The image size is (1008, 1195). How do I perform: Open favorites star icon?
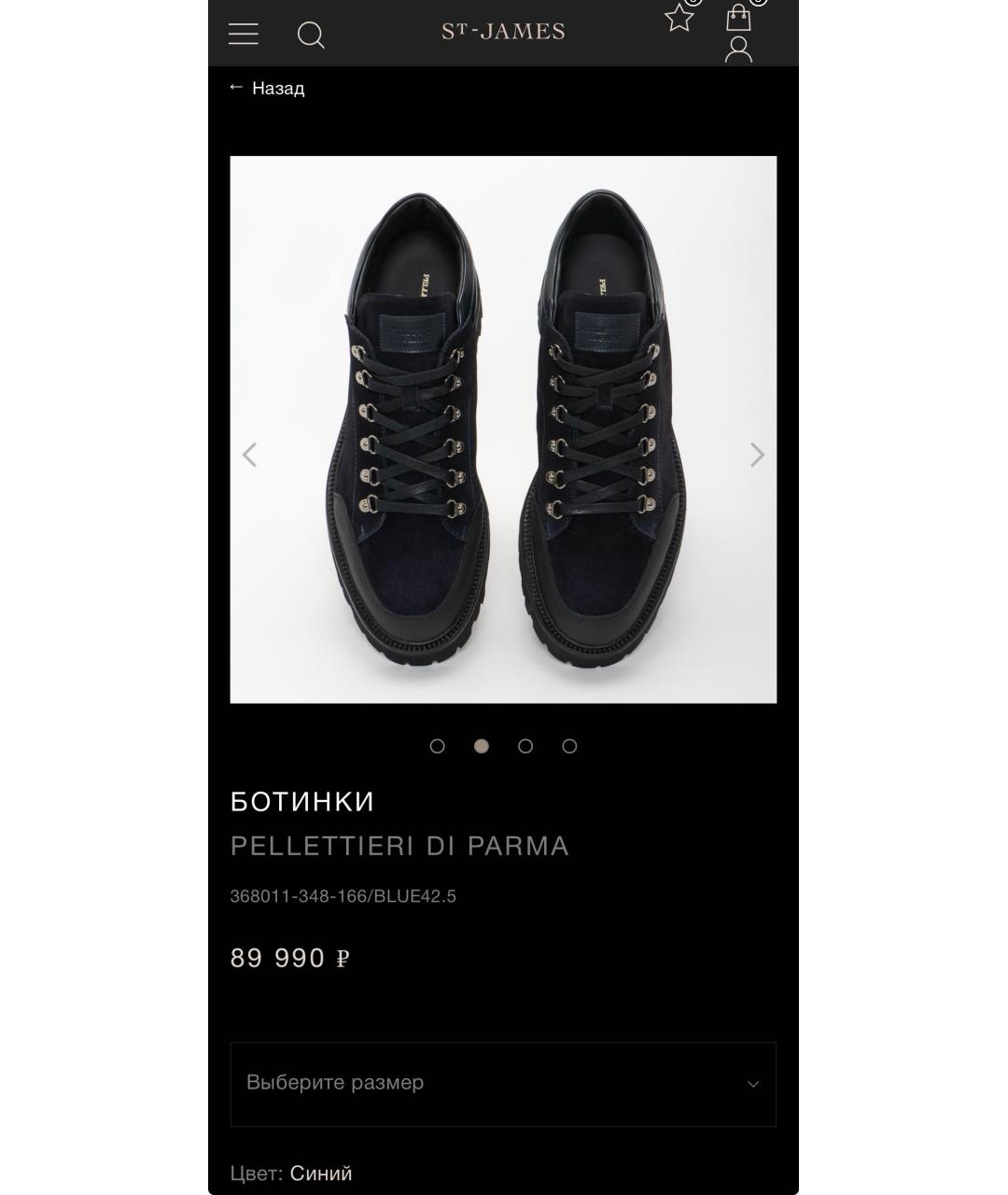pos(679,18)
